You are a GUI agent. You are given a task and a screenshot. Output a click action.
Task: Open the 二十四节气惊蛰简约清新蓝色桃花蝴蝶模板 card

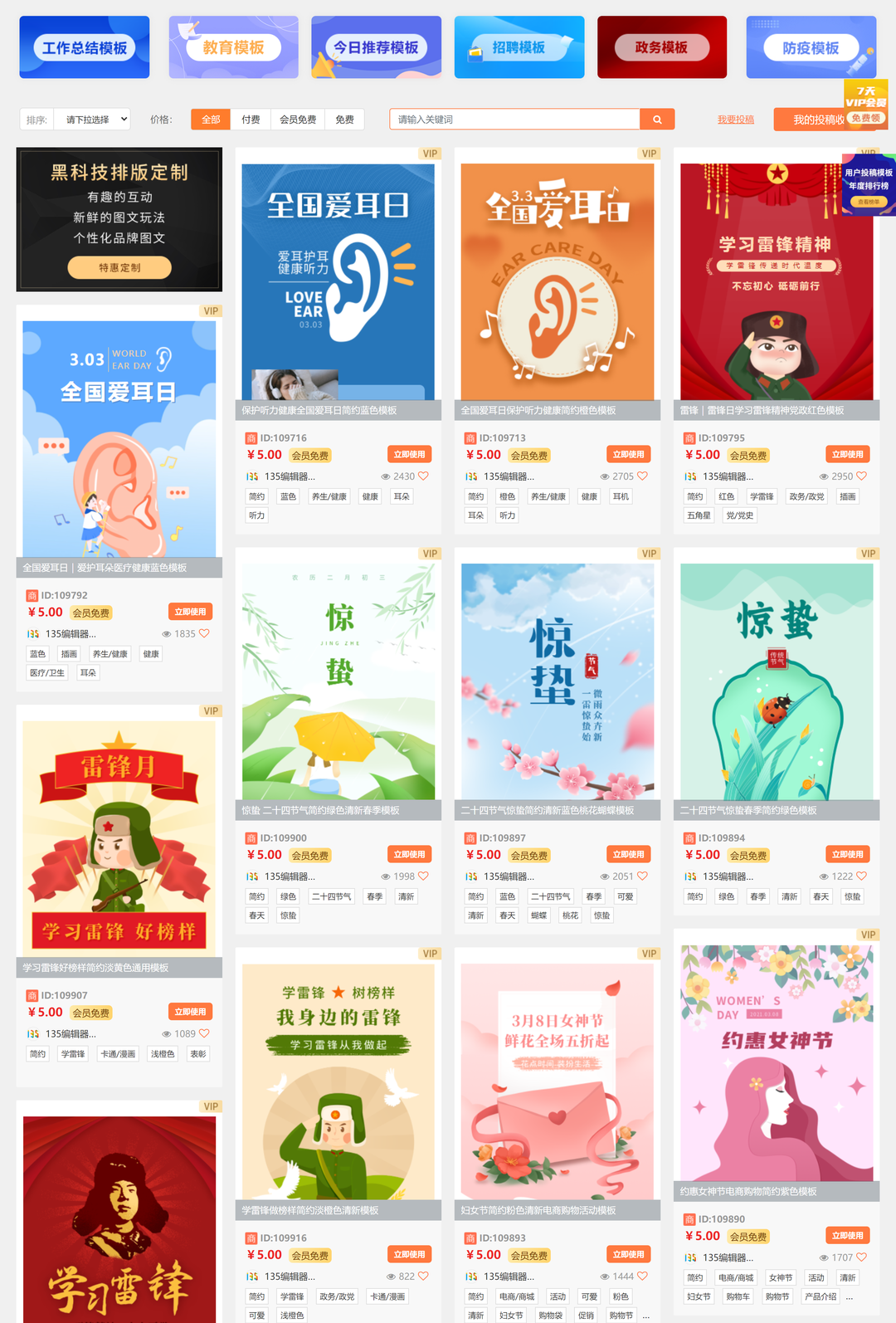click(557, 681)
